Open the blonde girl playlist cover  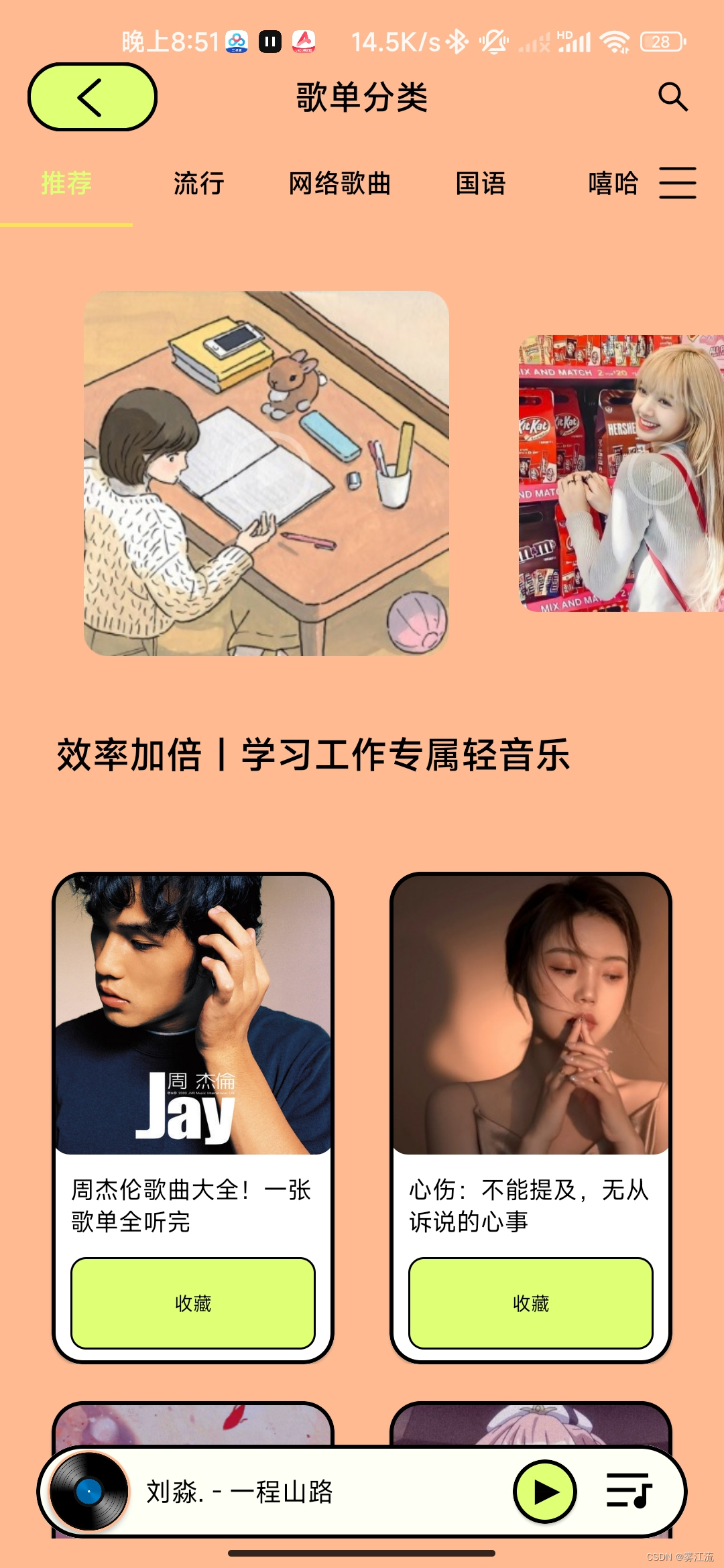coord(621,473)
